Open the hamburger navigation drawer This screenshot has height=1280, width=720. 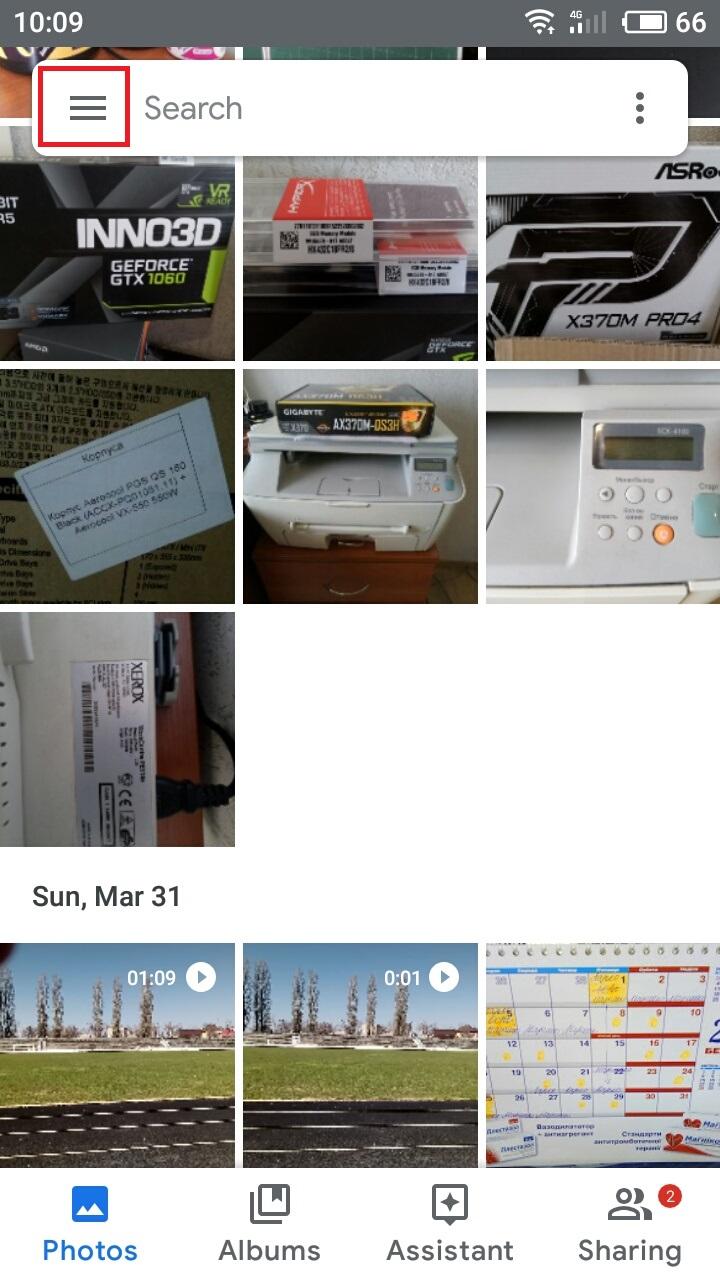tap(87, 108)
